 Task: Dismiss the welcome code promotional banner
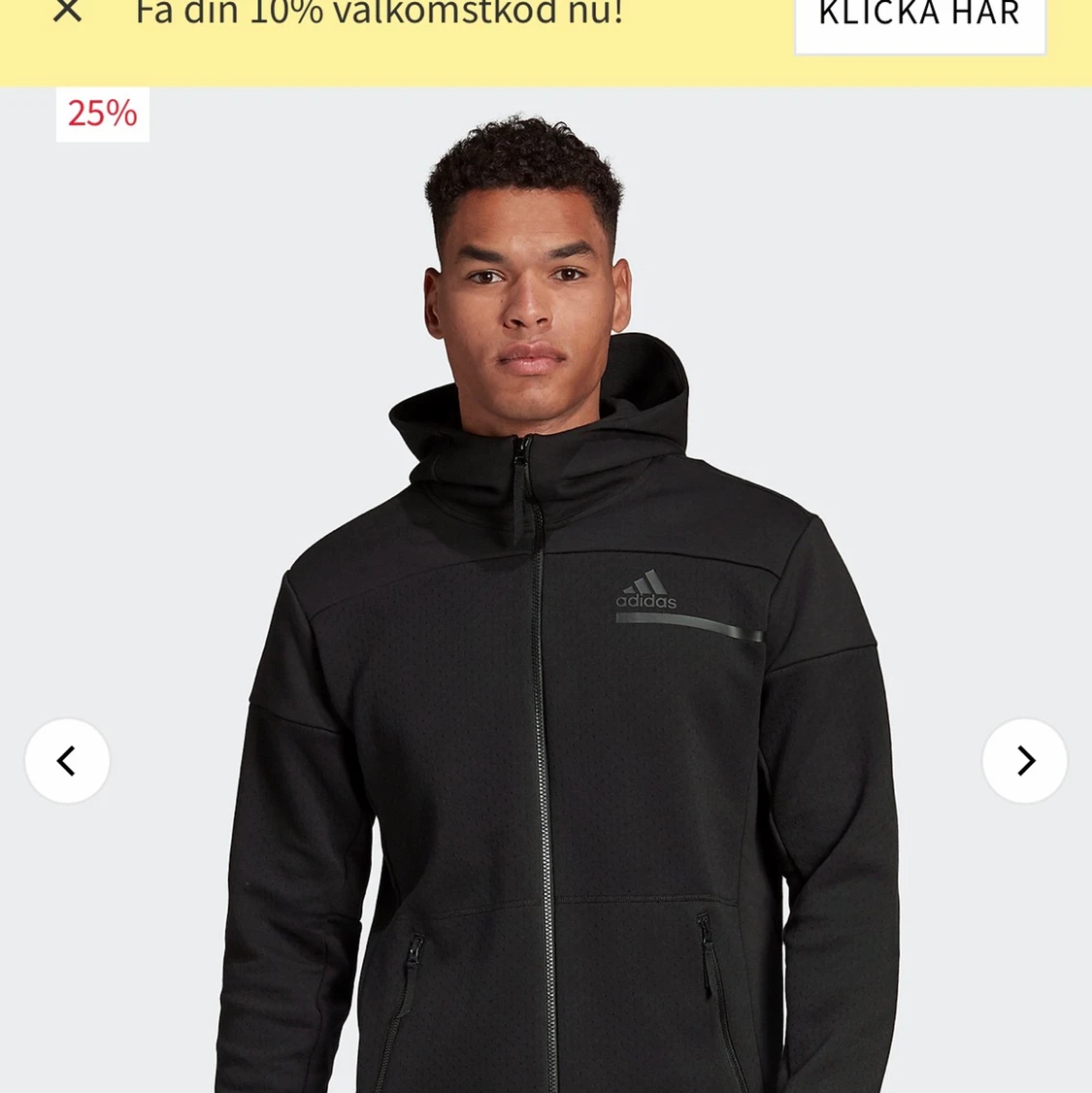click(65, 12)
